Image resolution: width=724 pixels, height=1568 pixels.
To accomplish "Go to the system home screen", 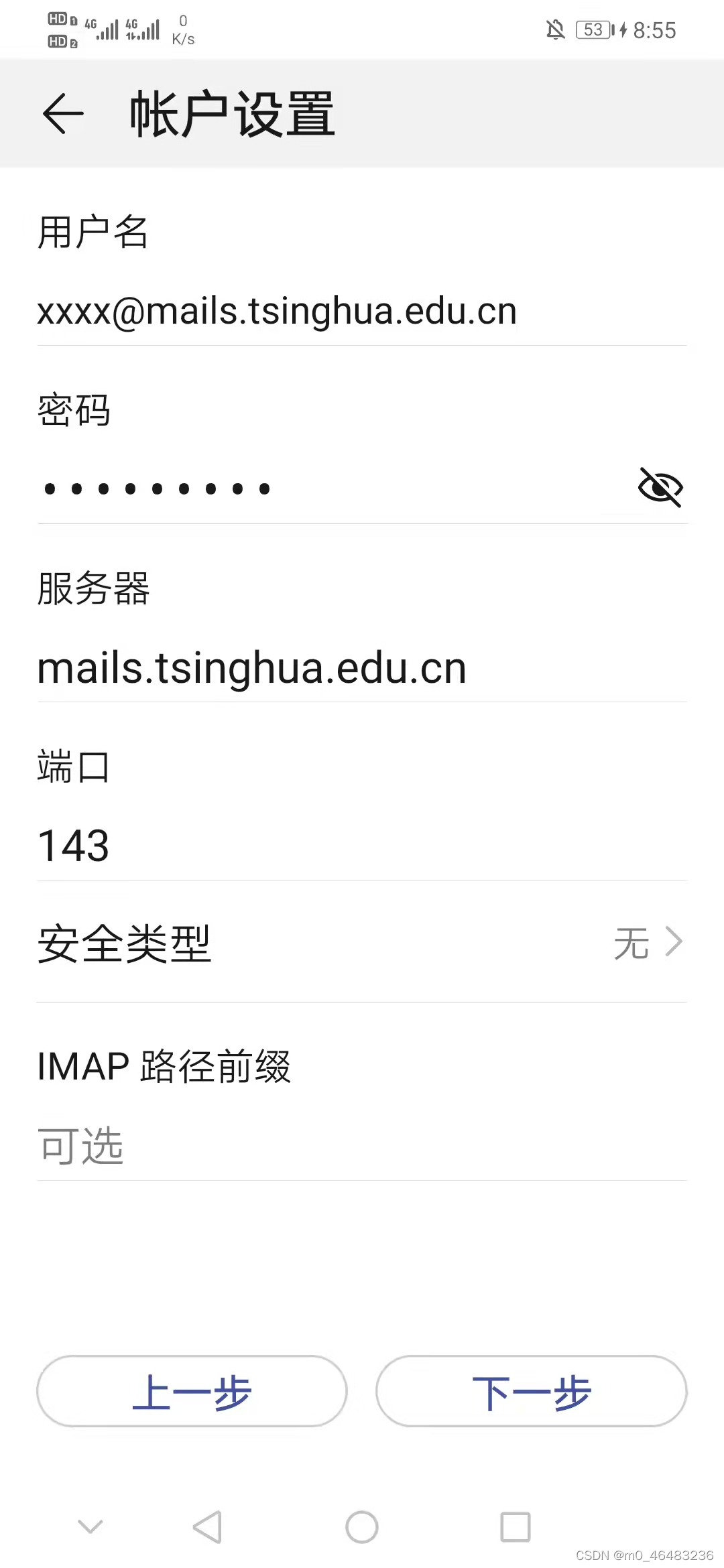I will pyautogui.click(x=362, y=1526).
